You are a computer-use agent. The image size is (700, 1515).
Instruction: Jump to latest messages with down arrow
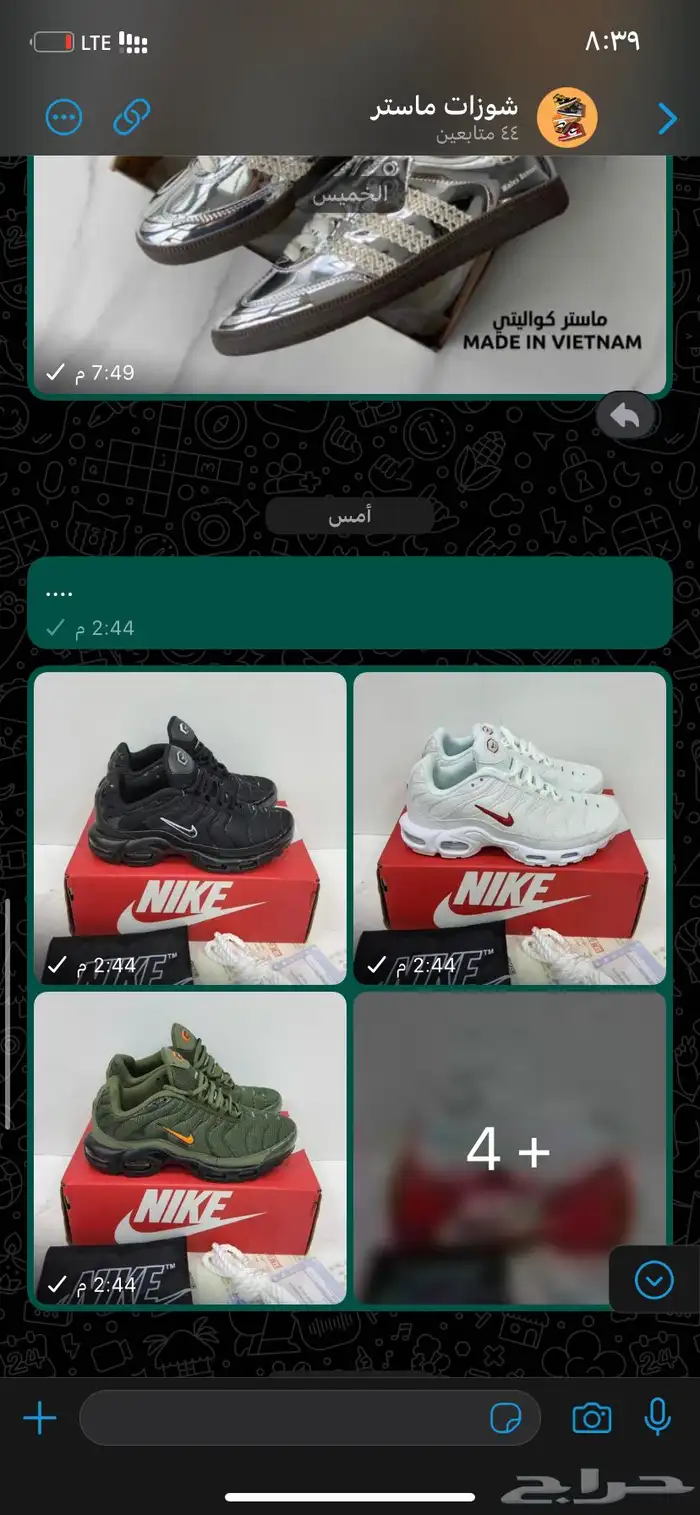pos(654,1279)
